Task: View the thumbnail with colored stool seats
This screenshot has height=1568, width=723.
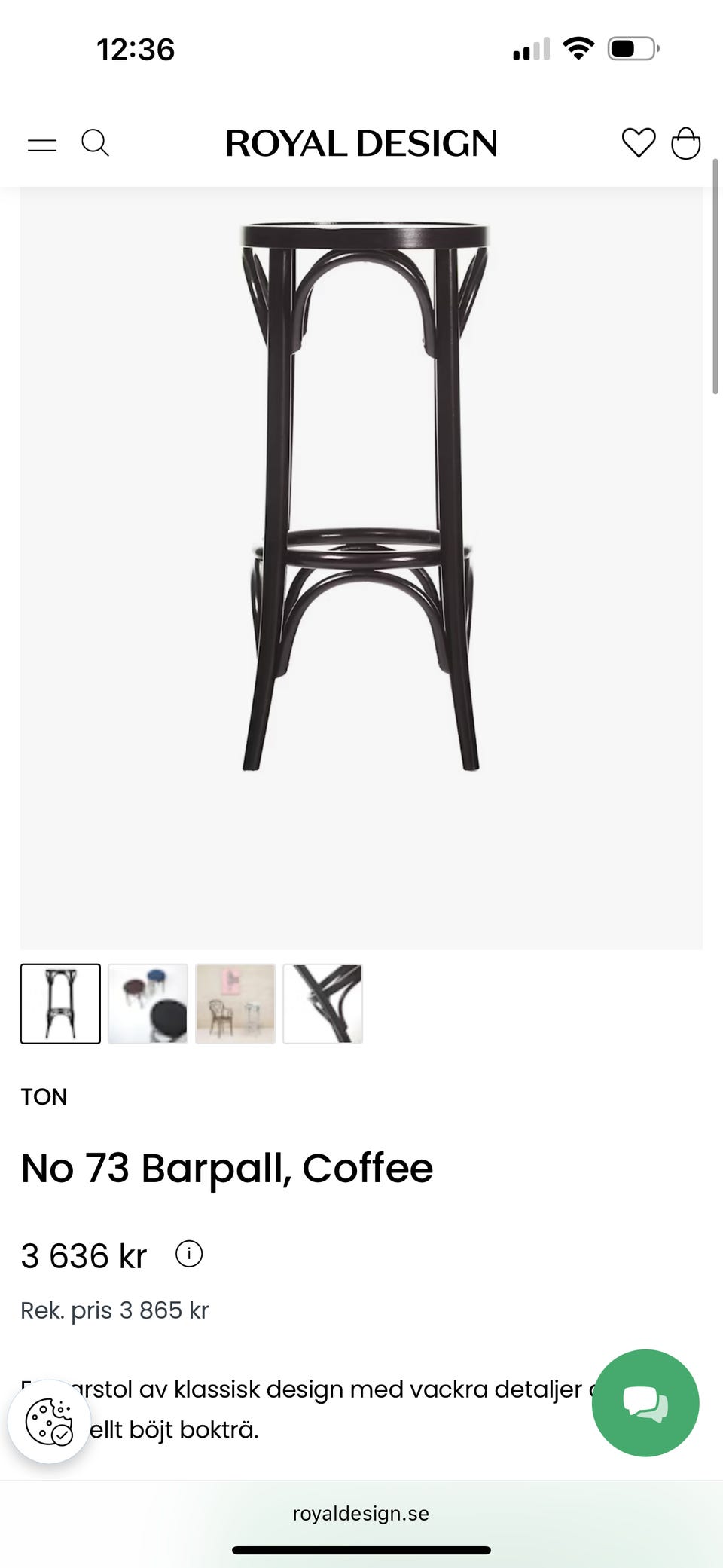Action: [148, 1004]
